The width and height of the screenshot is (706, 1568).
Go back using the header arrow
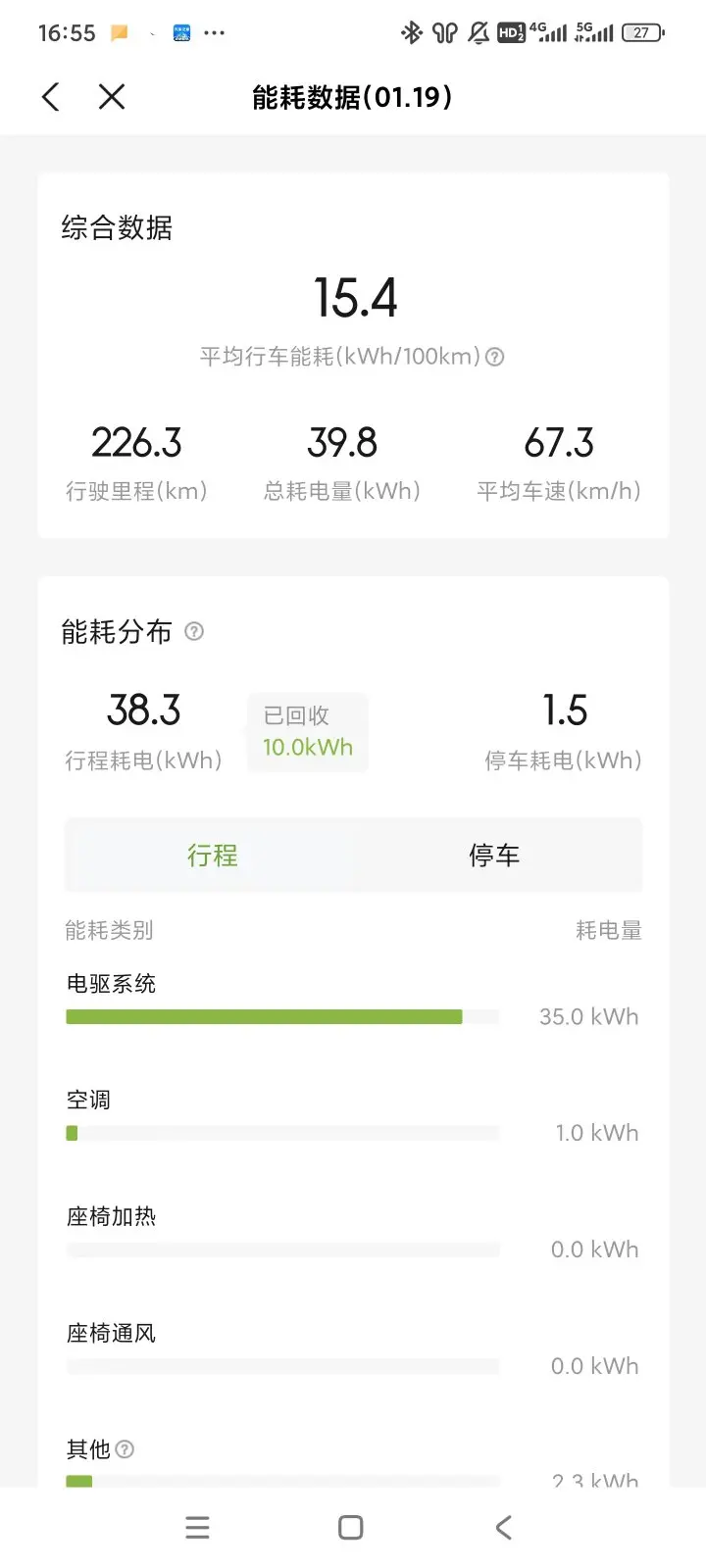point(51,97)
